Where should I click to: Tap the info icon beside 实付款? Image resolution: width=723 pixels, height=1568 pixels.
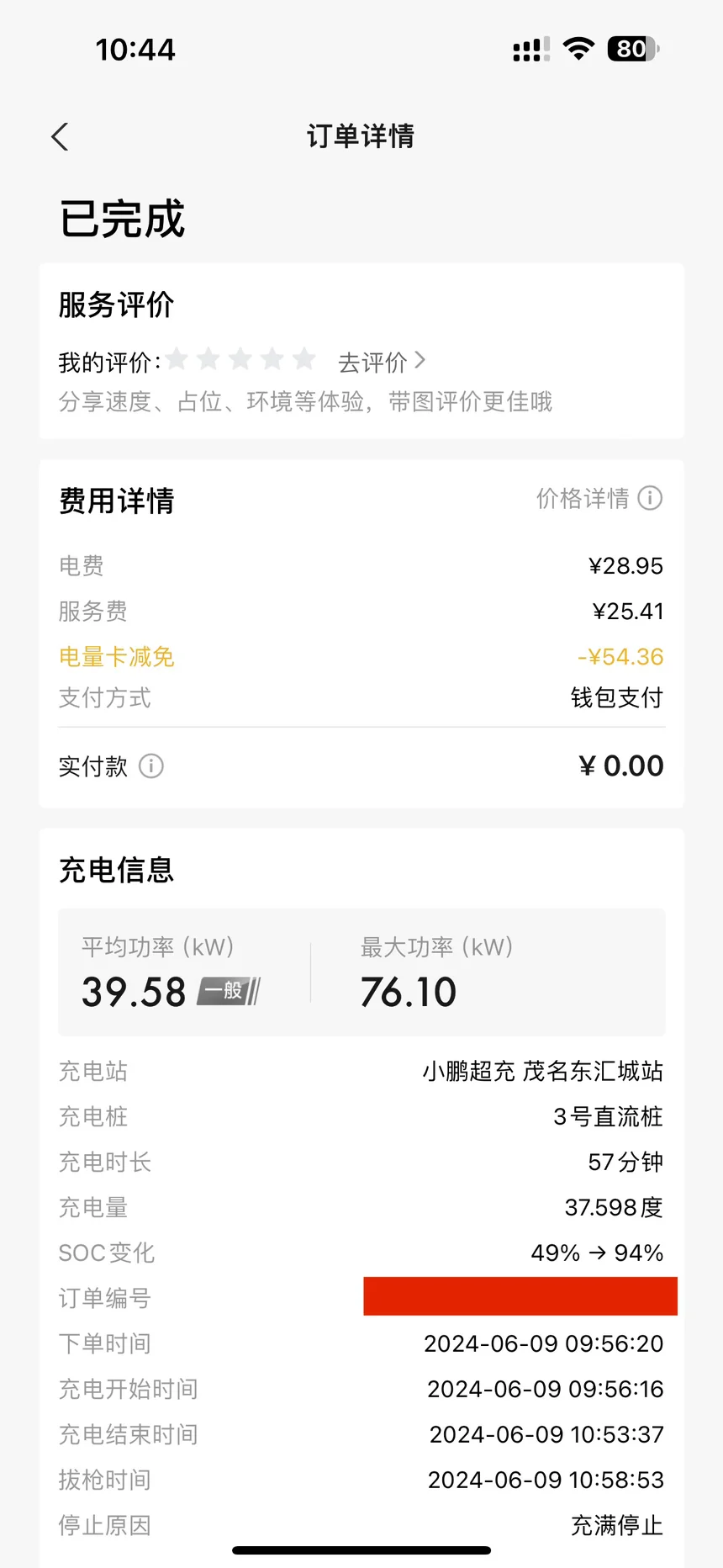[151, 766]
